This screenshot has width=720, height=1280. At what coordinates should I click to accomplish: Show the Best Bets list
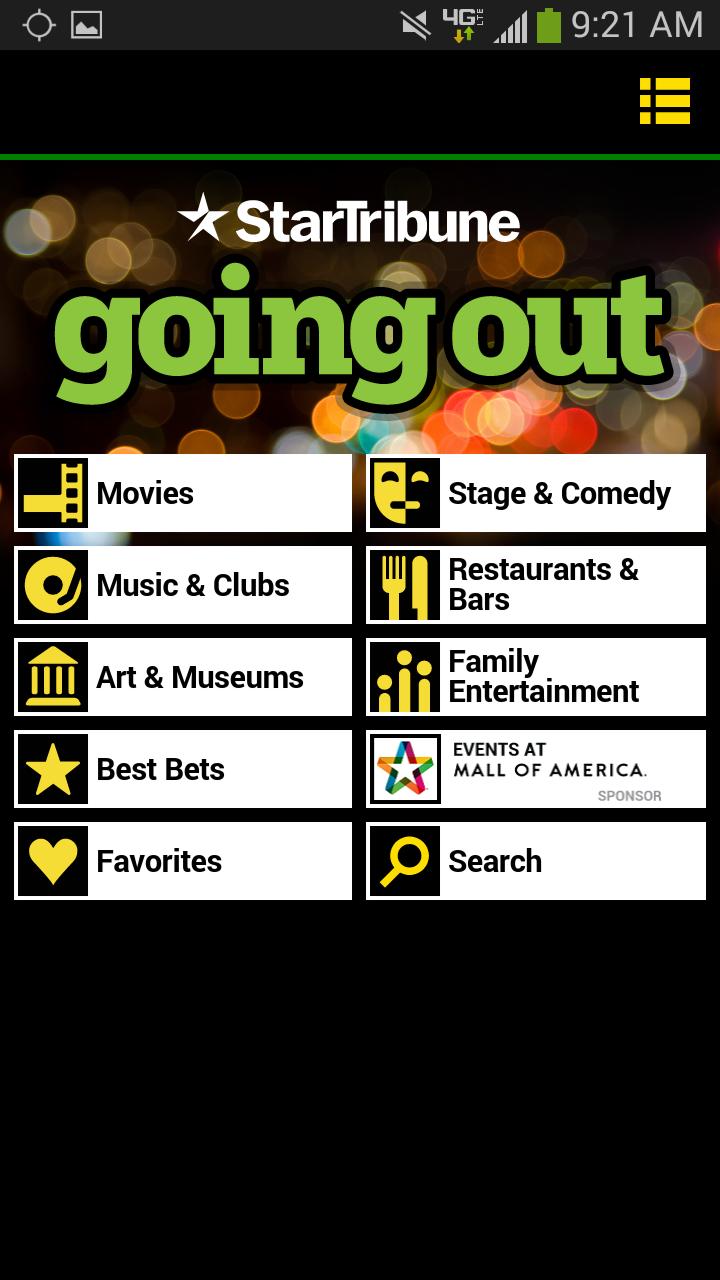(x=183, y=769)
